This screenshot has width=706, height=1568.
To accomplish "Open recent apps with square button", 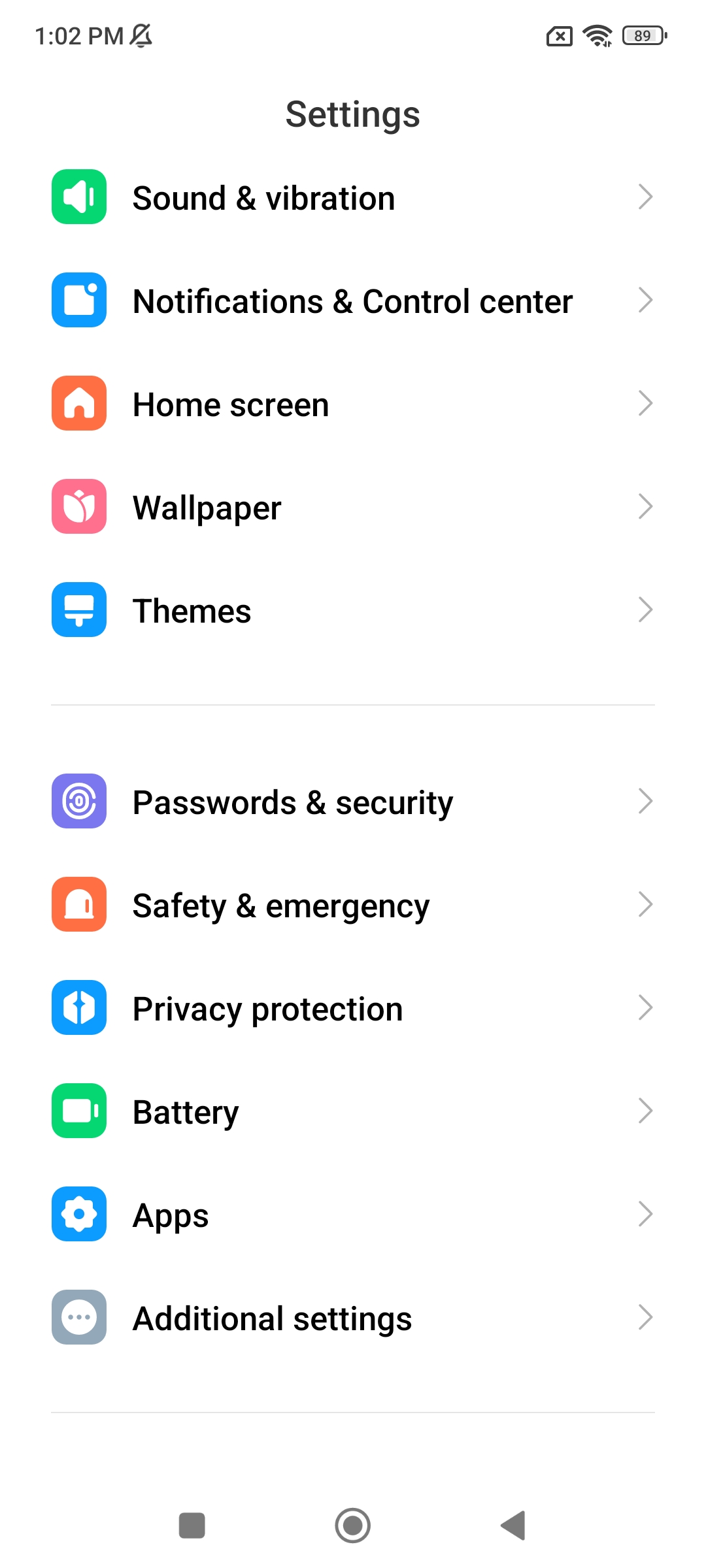I will pyautogui.click(x=192, y=1526).
